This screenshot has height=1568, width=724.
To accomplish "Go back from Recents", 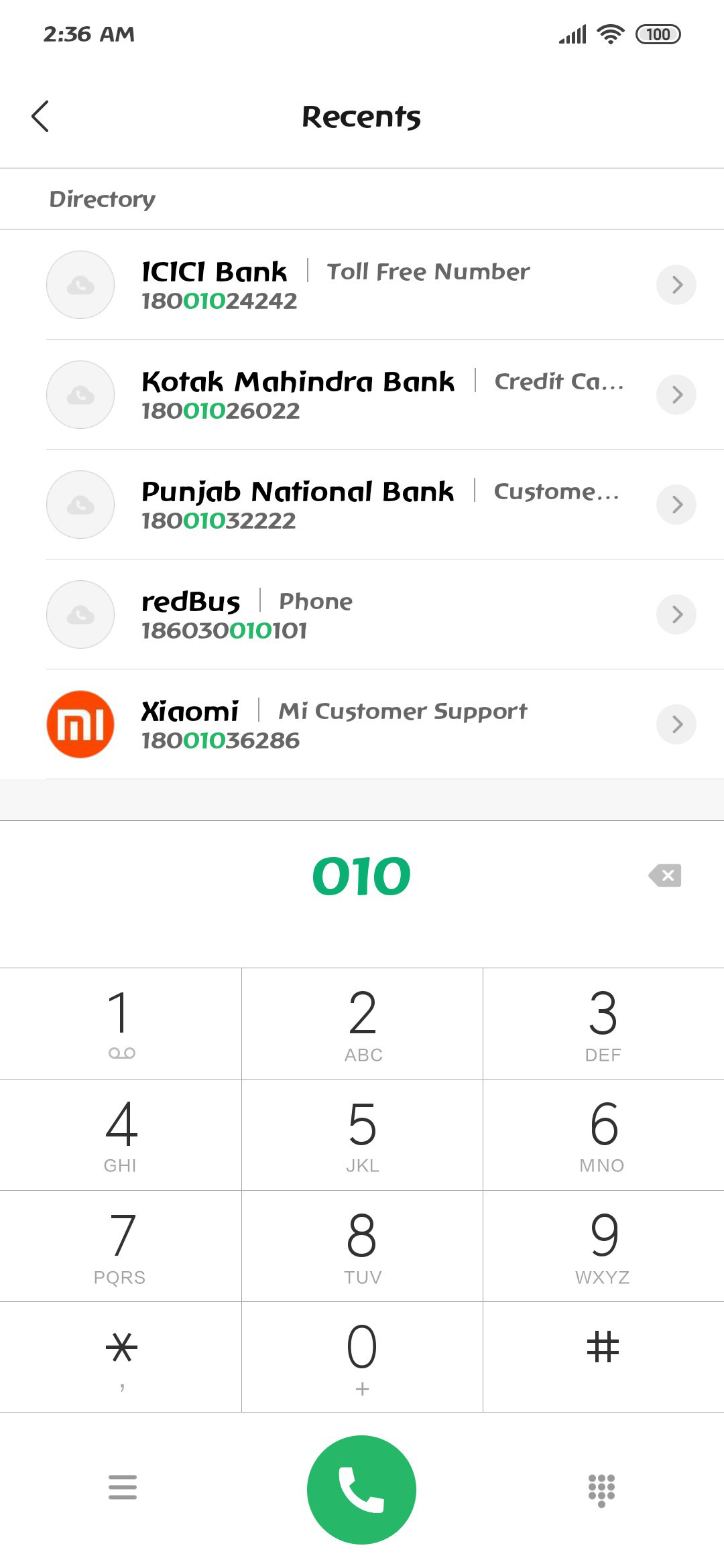I will 40,117.
